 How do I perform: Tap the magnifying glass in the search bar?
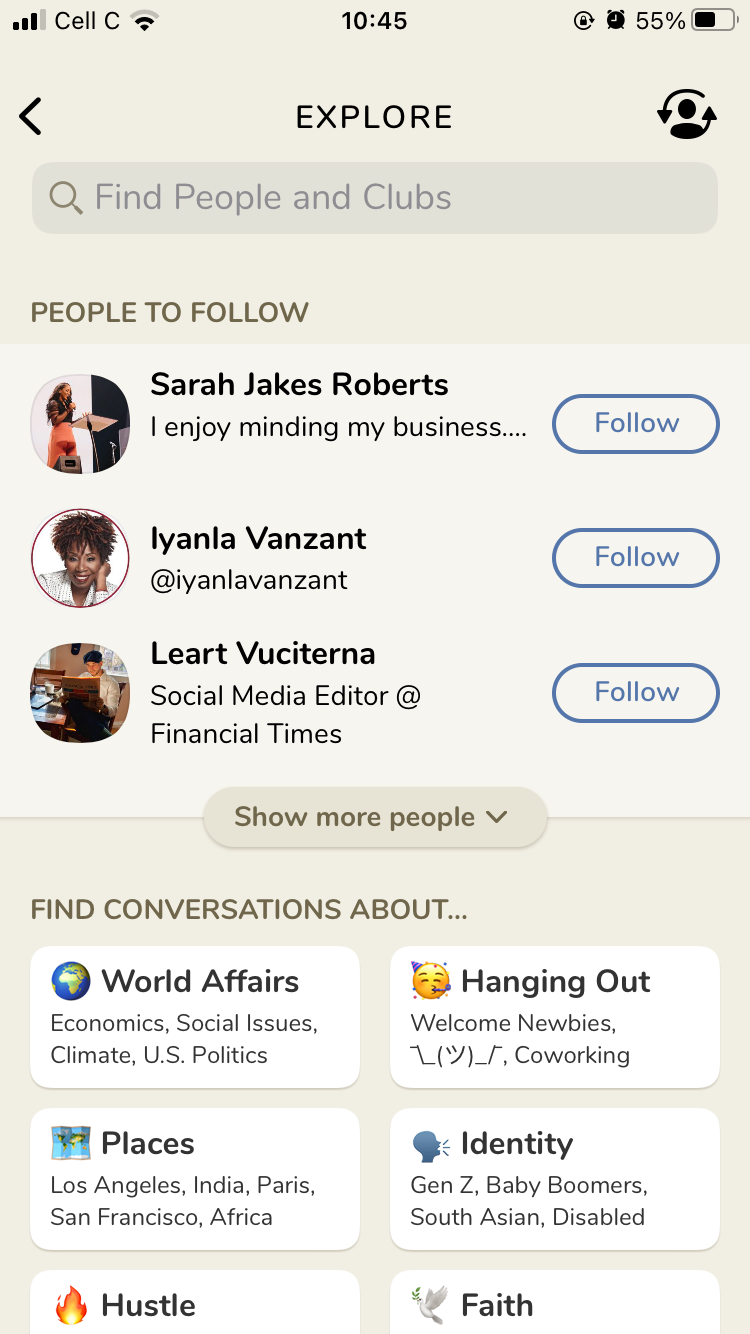click(66, 197)
